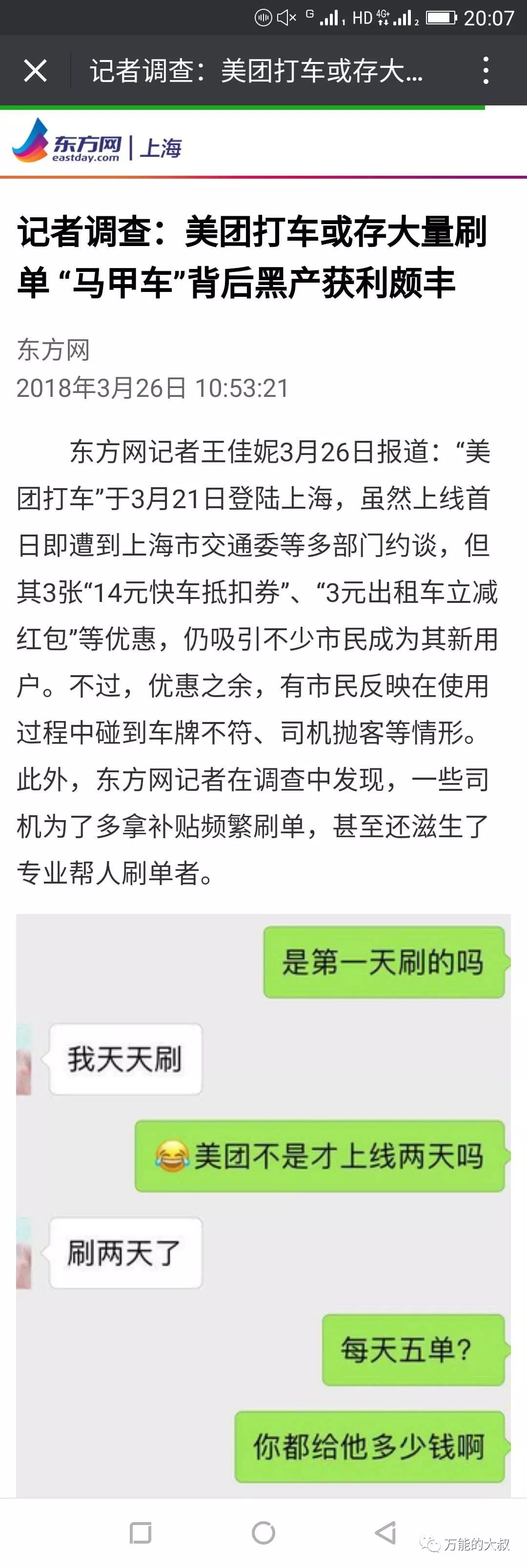This screenshot has width=527, height=1568.
Task: Open the chat screenshot image in the article
Action: [x=263, y=1205]
